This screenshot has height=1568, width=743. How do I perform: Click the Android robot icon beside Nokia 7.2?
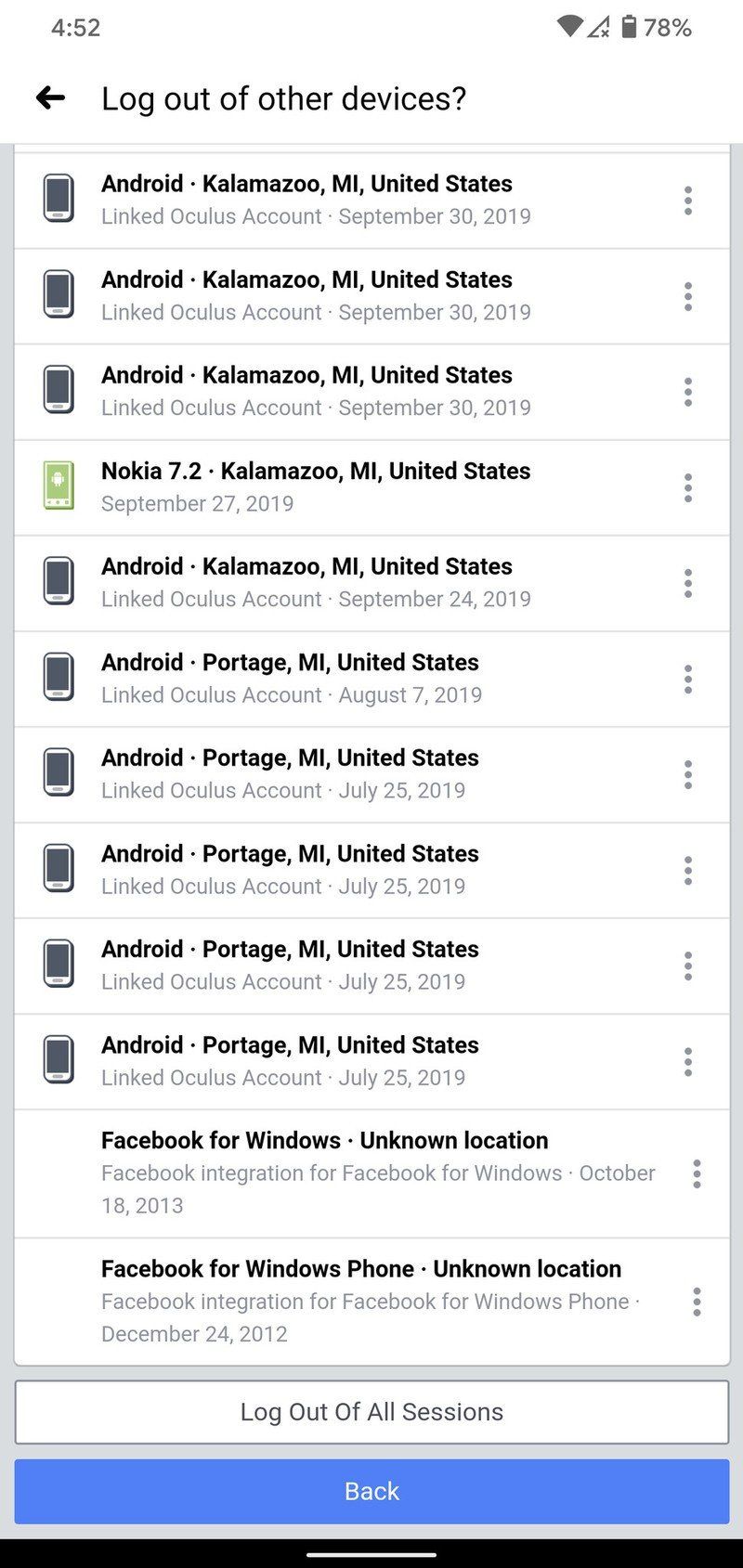click(x=58, y=486)
